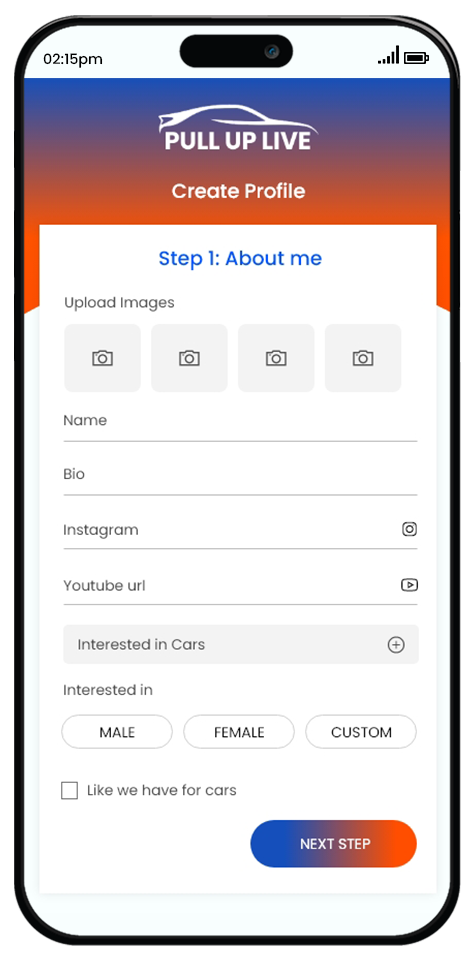The height and width of the screenshot is (960, 475).
Task: Pick the CUSTOM option
Action: [361, 732]
